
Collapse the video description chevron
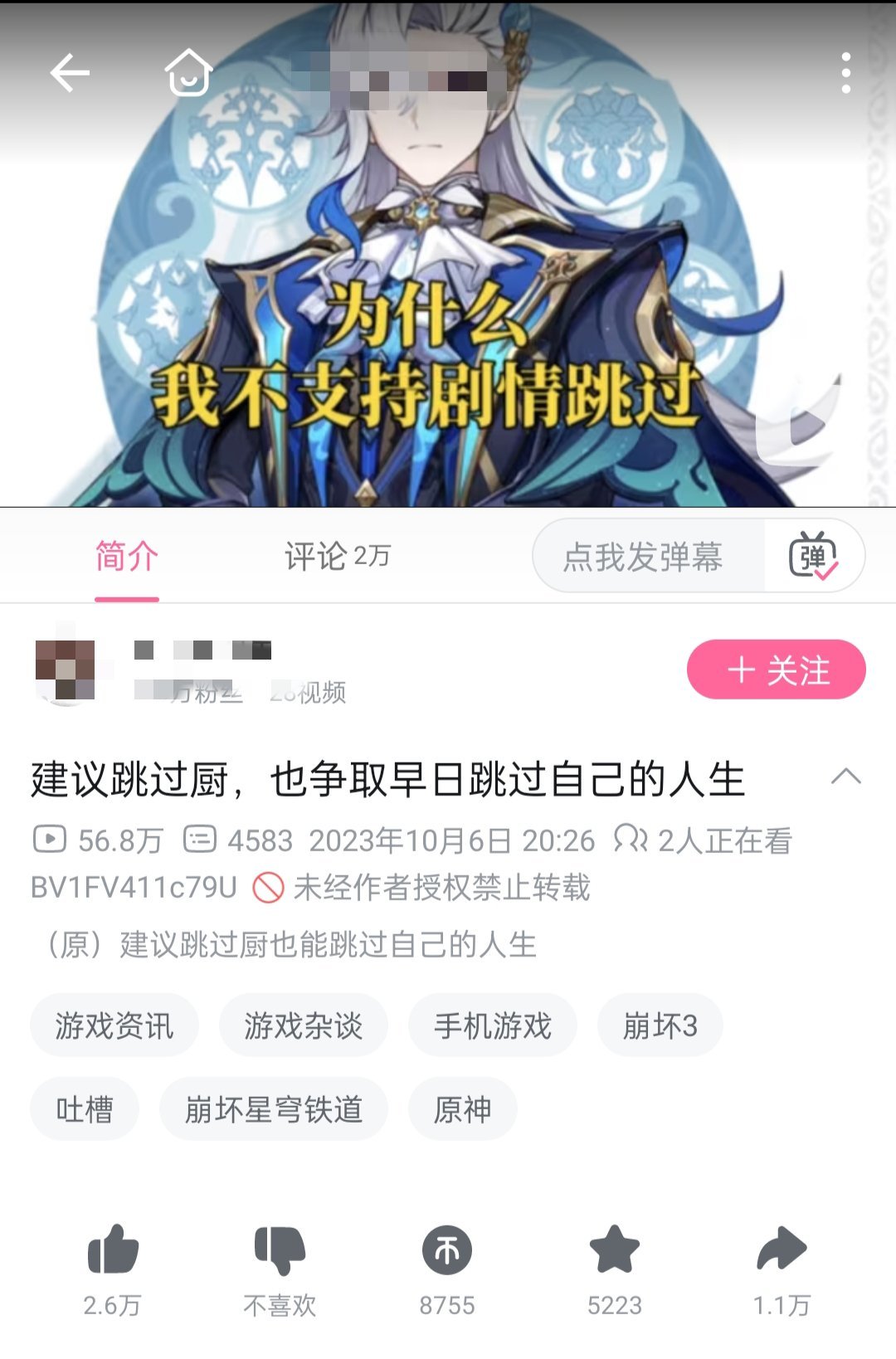(x=845, y=777)
